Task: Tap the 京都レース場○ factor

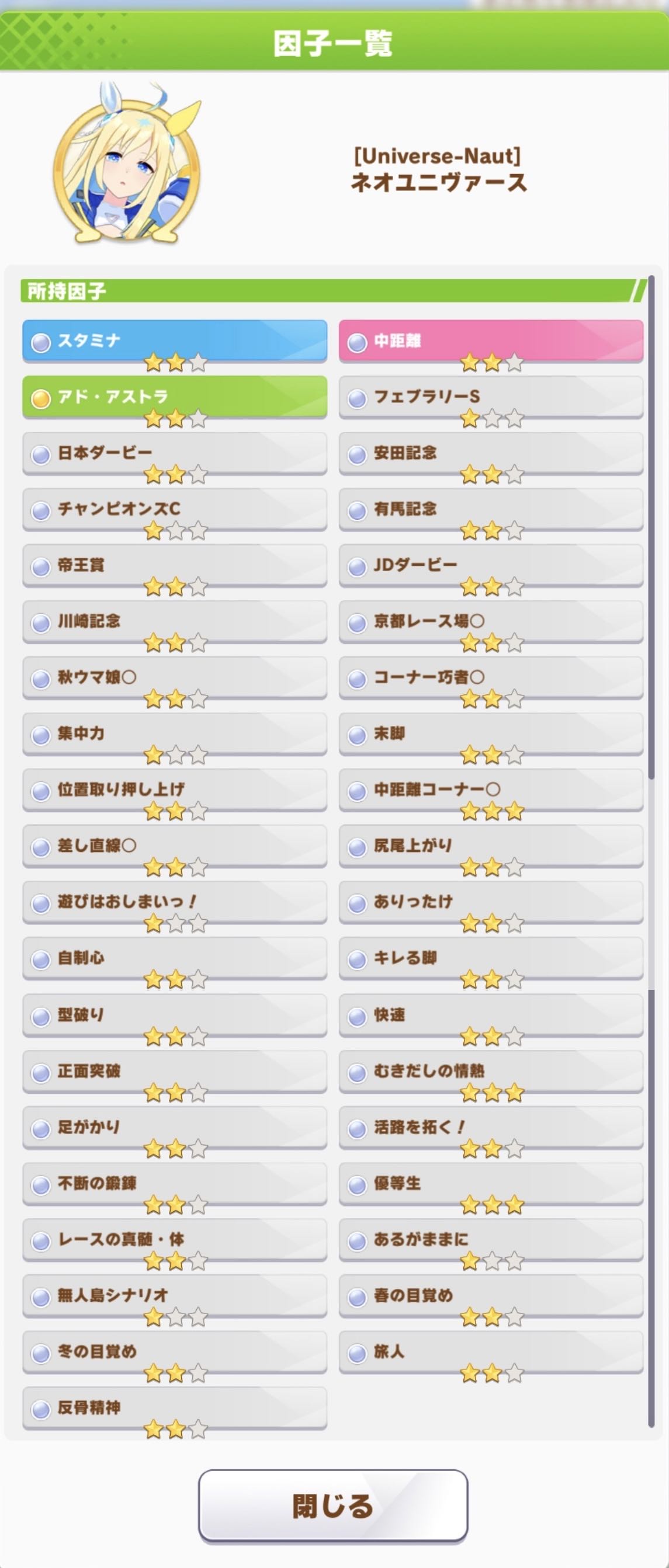Action: point(491,621)
